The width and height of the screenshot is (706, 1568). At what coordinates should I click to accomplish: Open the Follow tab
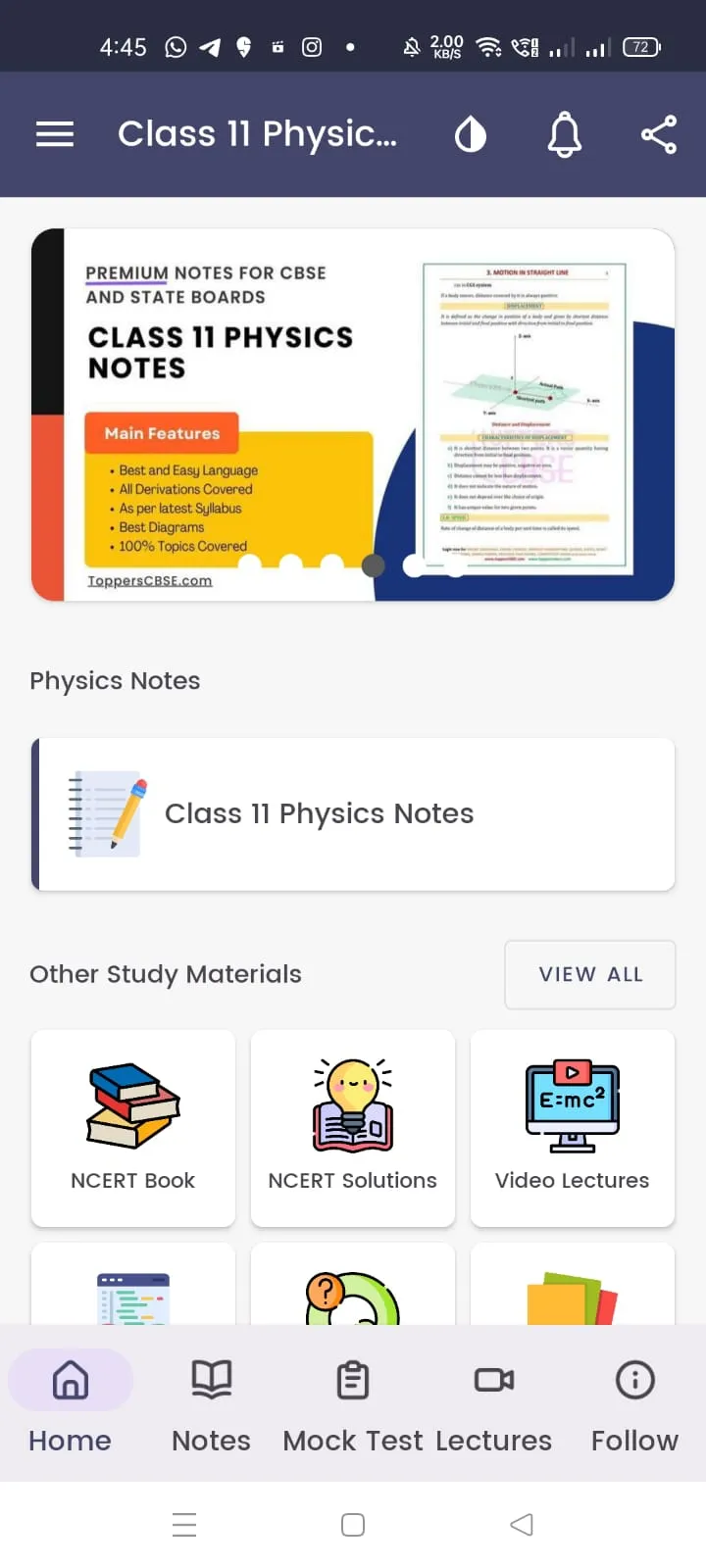pos(635,1403)
